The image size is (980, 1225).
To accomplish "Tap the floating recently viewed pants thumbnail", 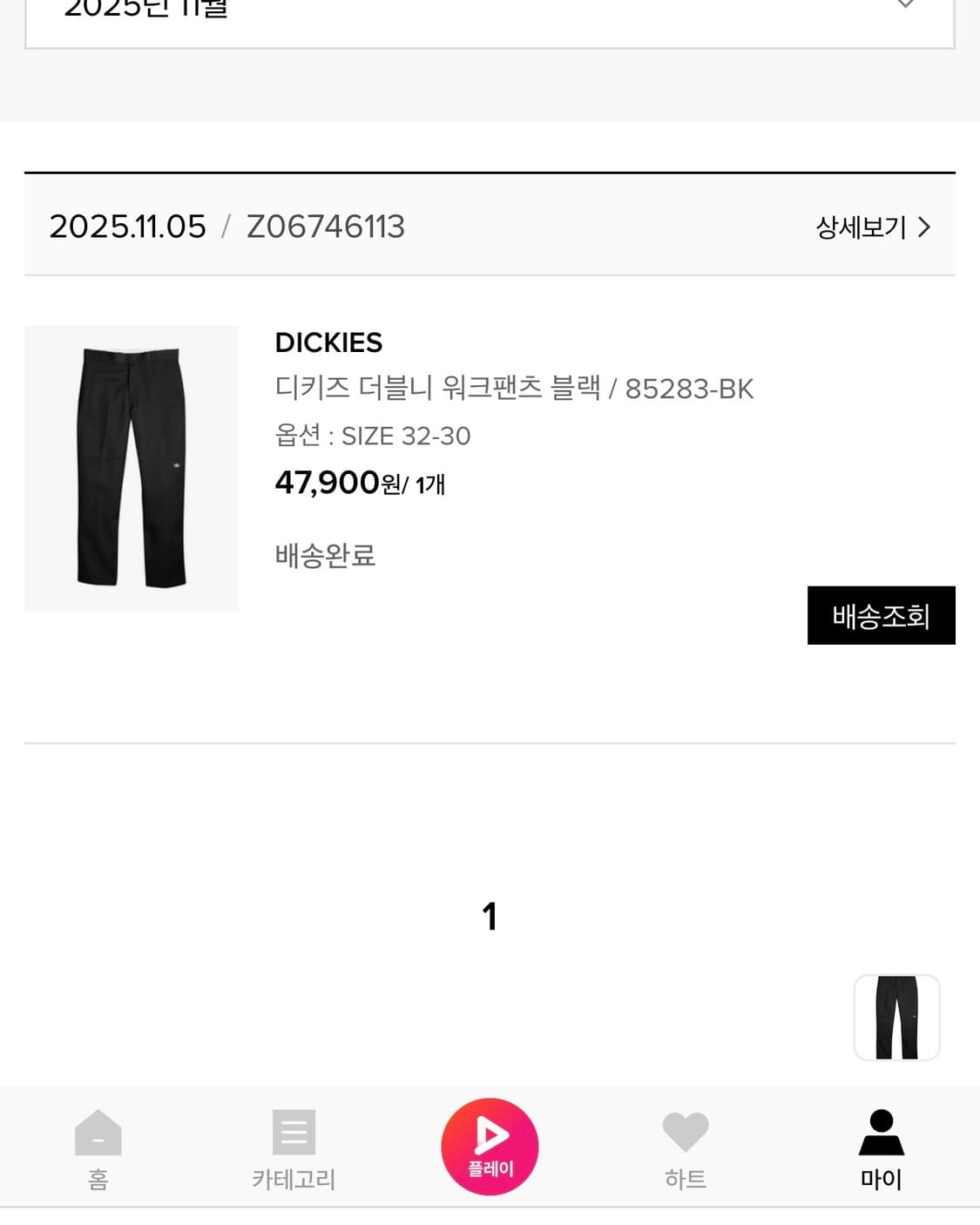I will click(x=896, y=1018).
